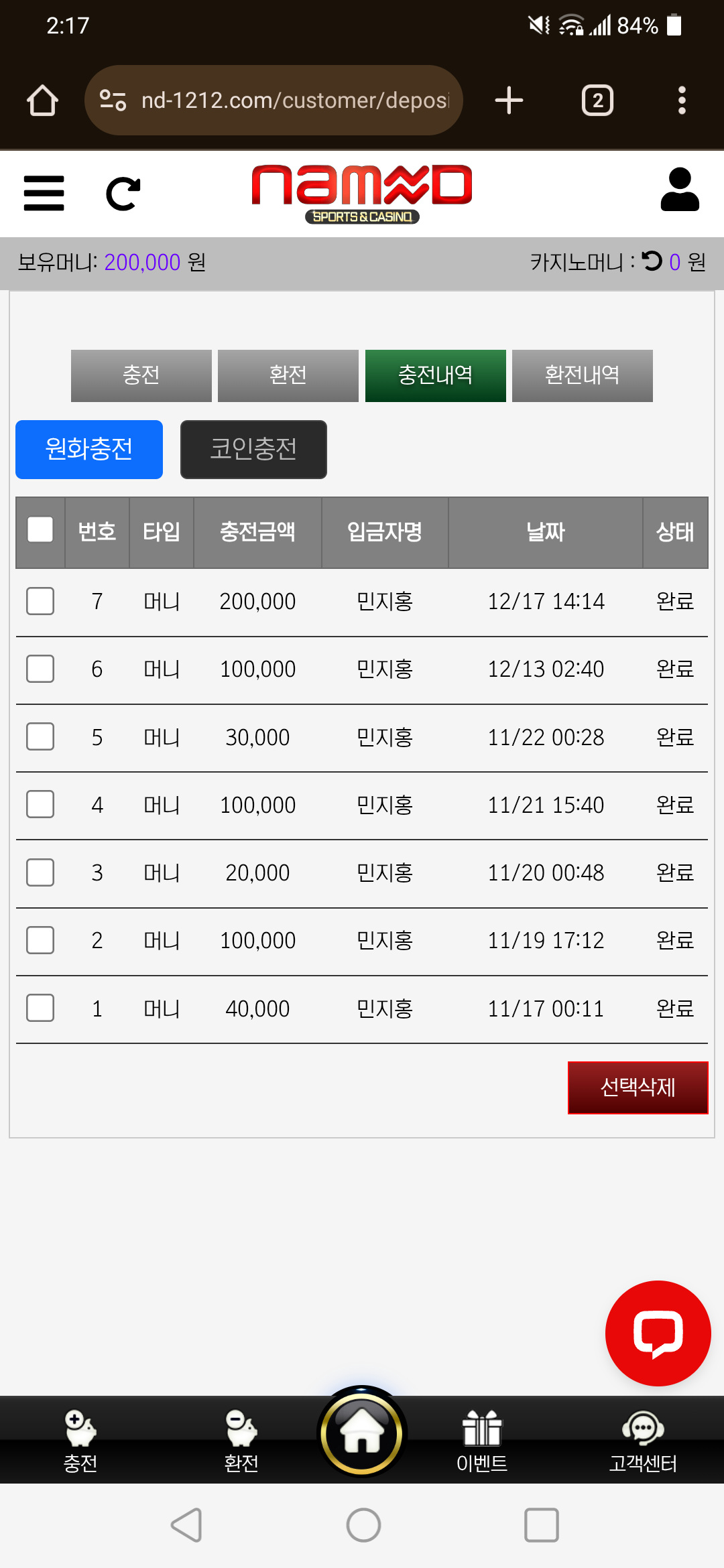Screen dimensions: 724x1568
Task: Tick the checkbox for deposit number 5
Action: 40,736
